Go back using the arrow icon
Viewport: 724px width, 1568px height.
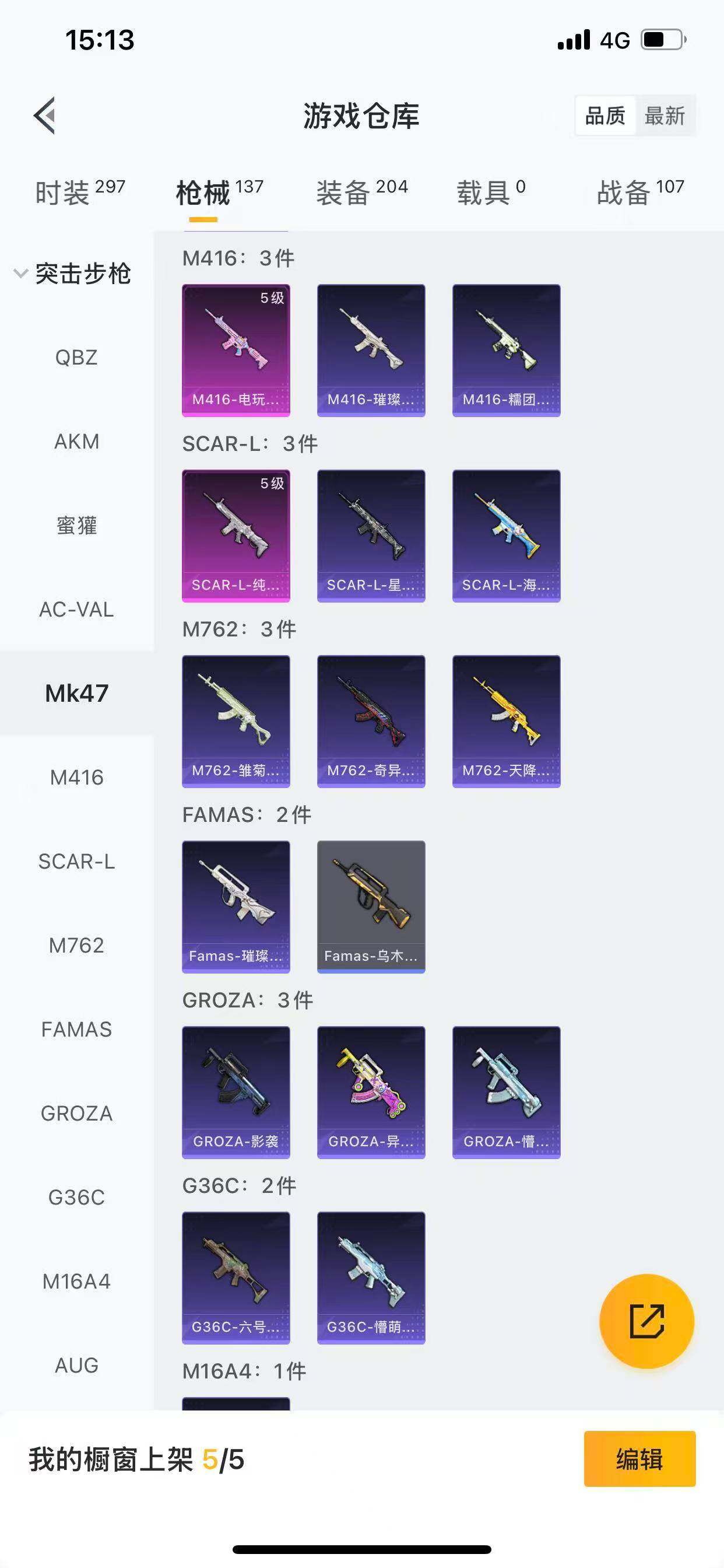coord(44,115)
